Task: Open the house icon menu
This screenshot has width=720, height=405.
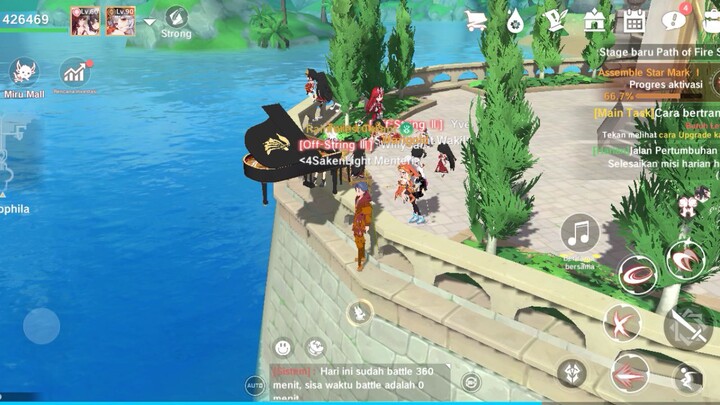Action: 594,20
